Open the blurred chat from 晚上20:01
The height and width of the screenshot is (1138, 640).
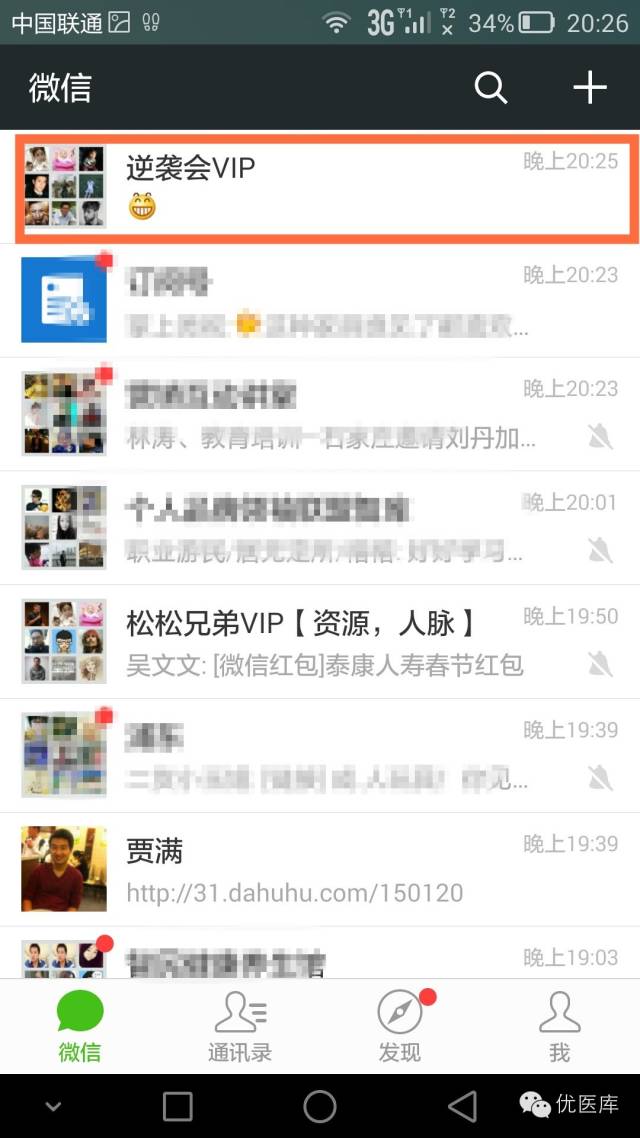320,528
